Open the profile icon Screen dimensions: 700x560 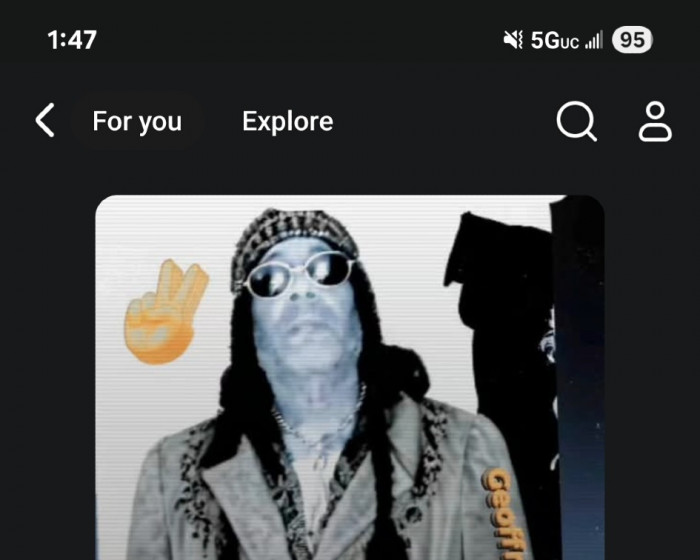[x=655, y=122]
